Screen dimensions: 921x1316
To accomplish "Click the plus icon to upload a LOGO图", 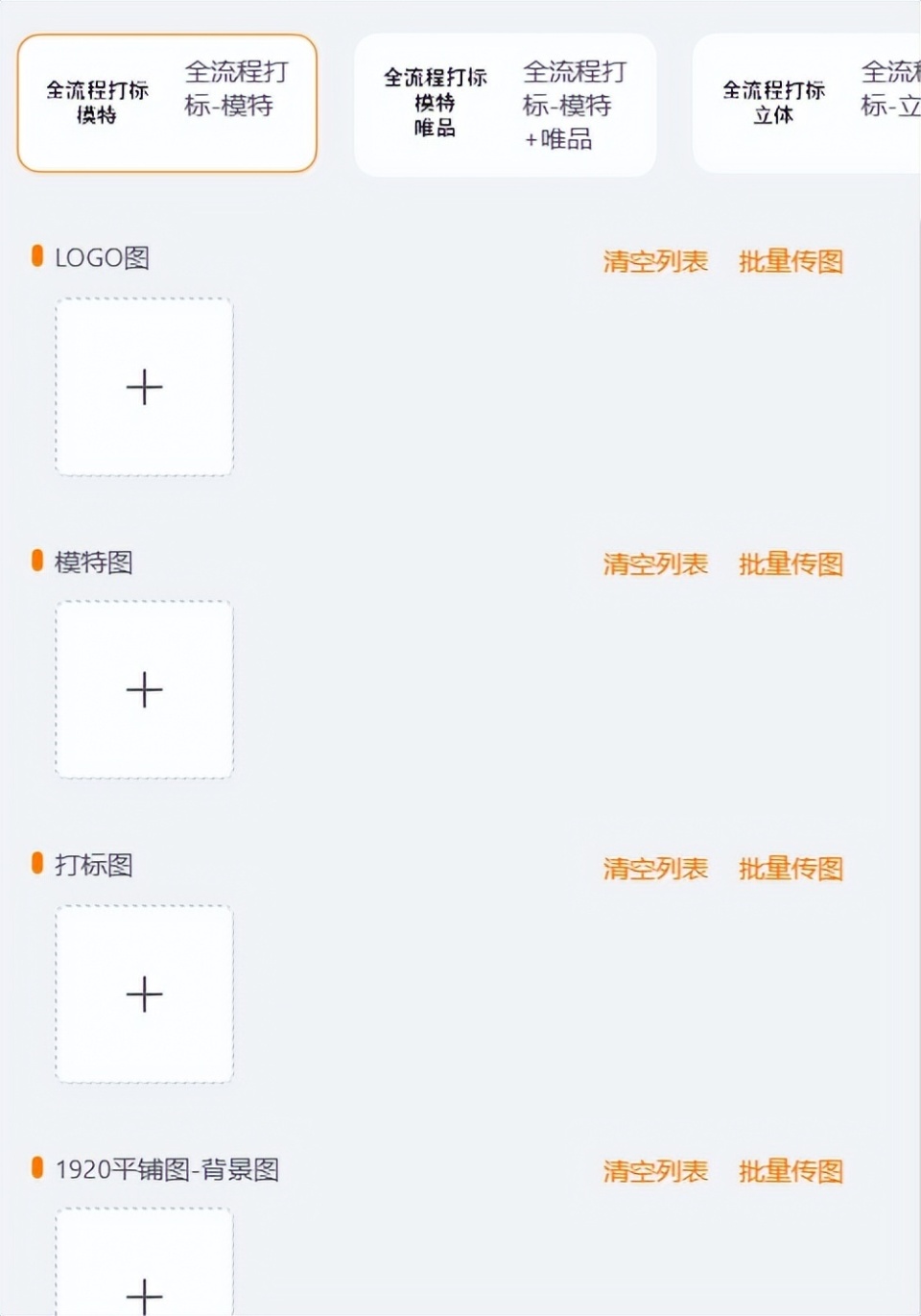I will 143,387.
